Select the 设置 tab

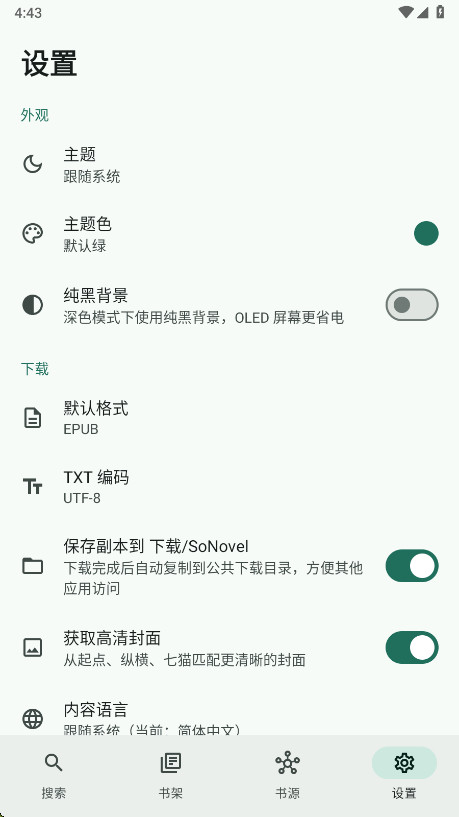tap(404, 776)
